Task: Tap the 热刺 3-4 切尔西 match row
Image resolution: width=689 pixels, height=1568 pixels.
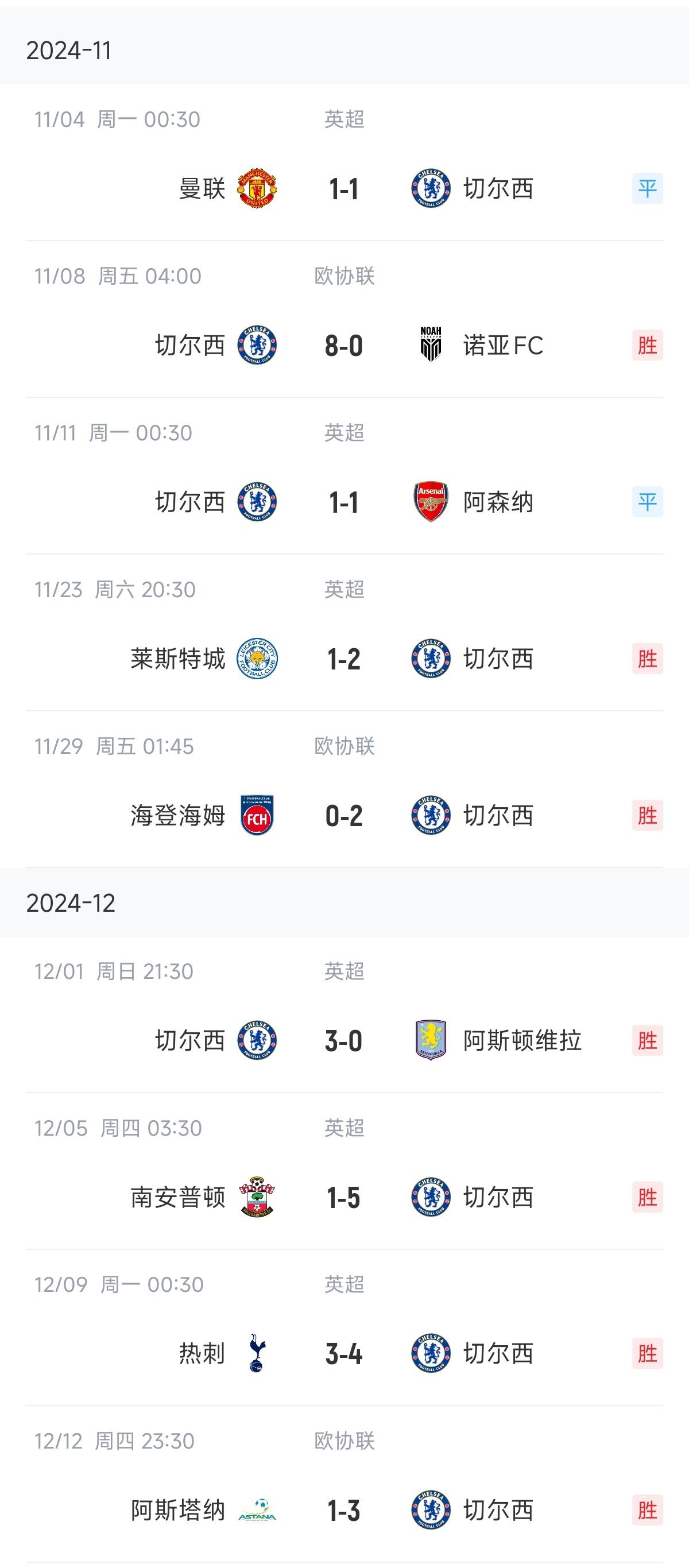Action: [344, 1354]
